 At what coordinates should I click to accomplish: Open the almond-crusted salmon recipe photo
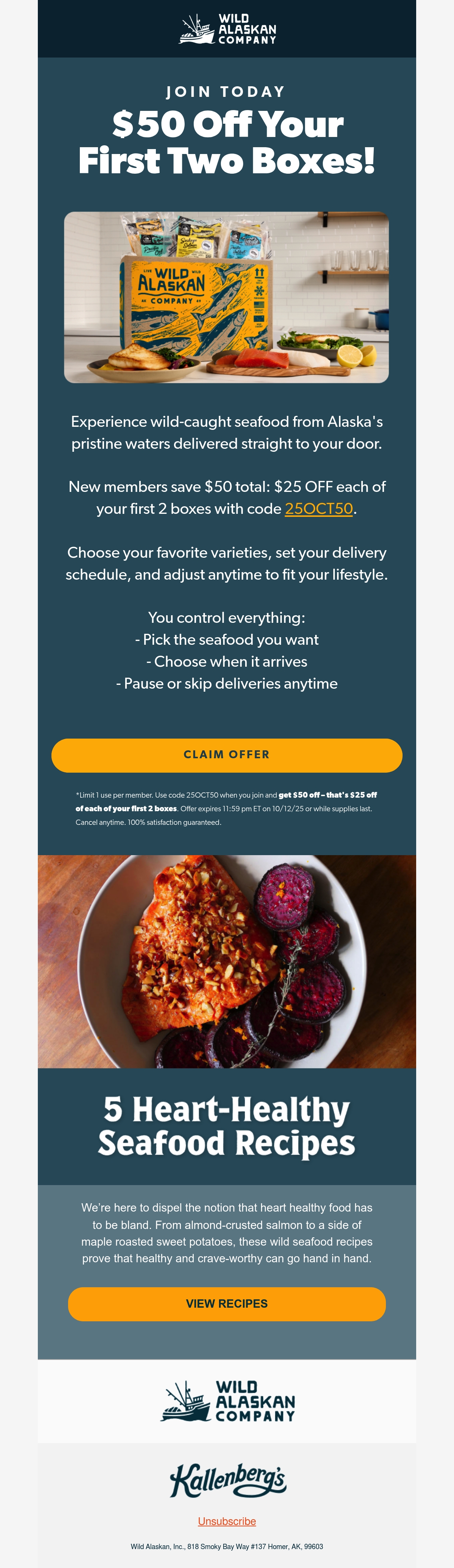226,961
